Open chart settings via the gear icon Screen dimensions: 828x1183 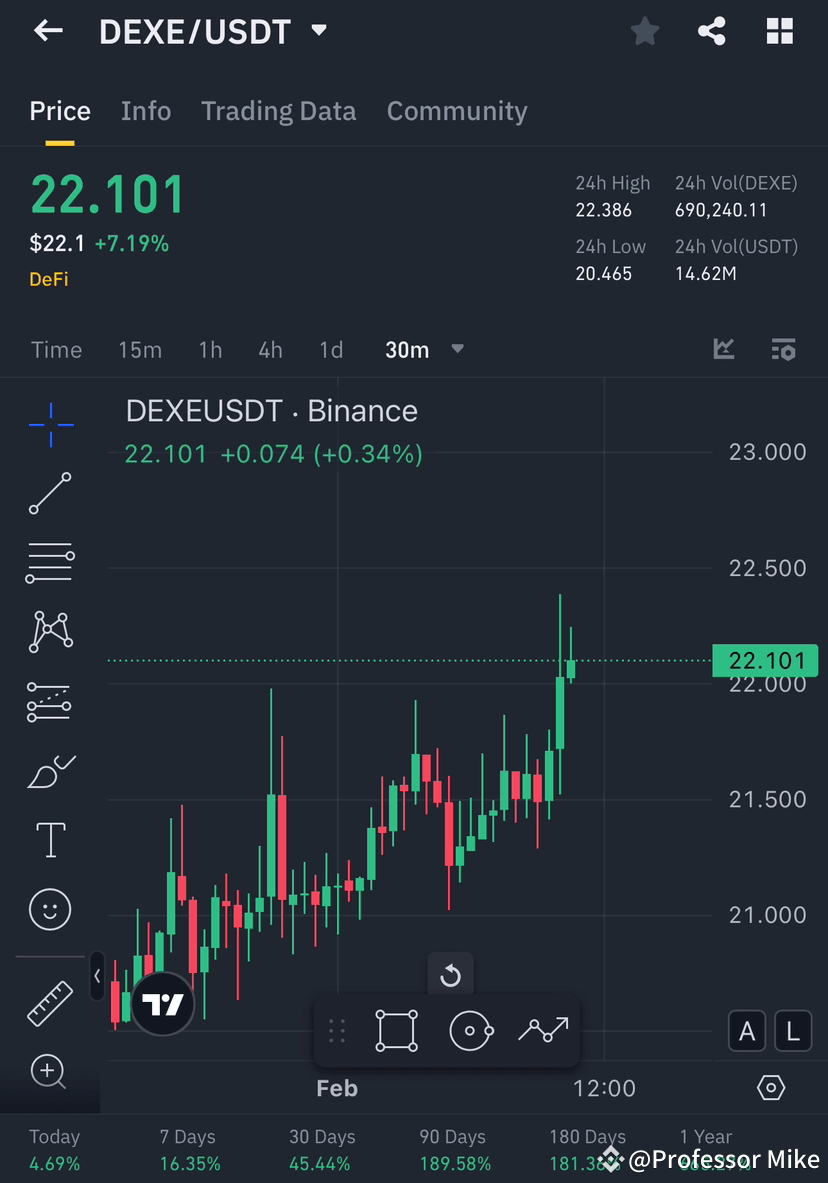click(771, 1088)
